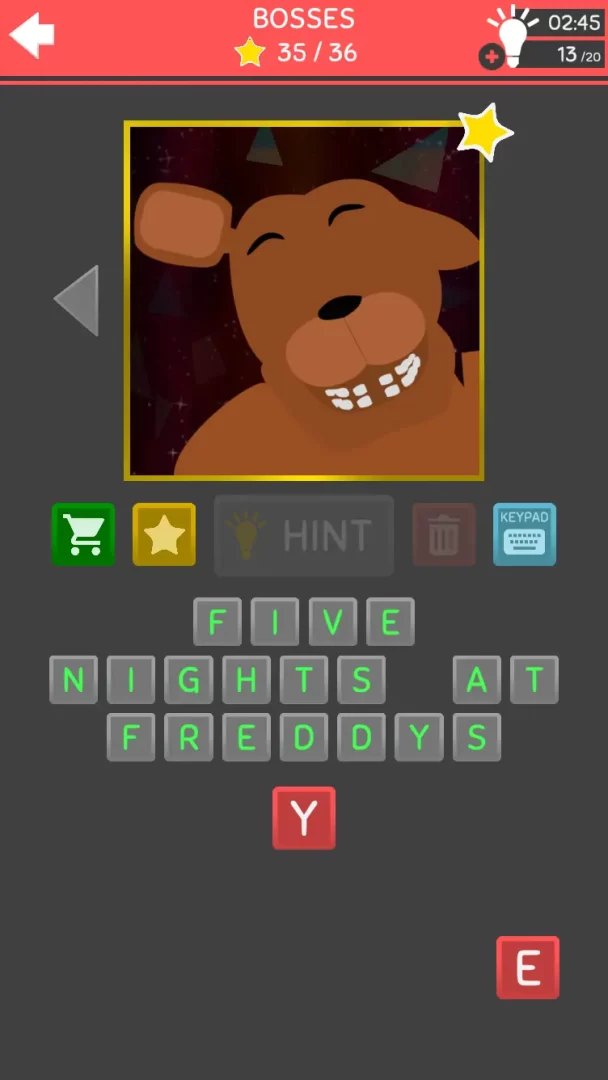
Task: Select the red letter Y tile
Action: (304, 818)
